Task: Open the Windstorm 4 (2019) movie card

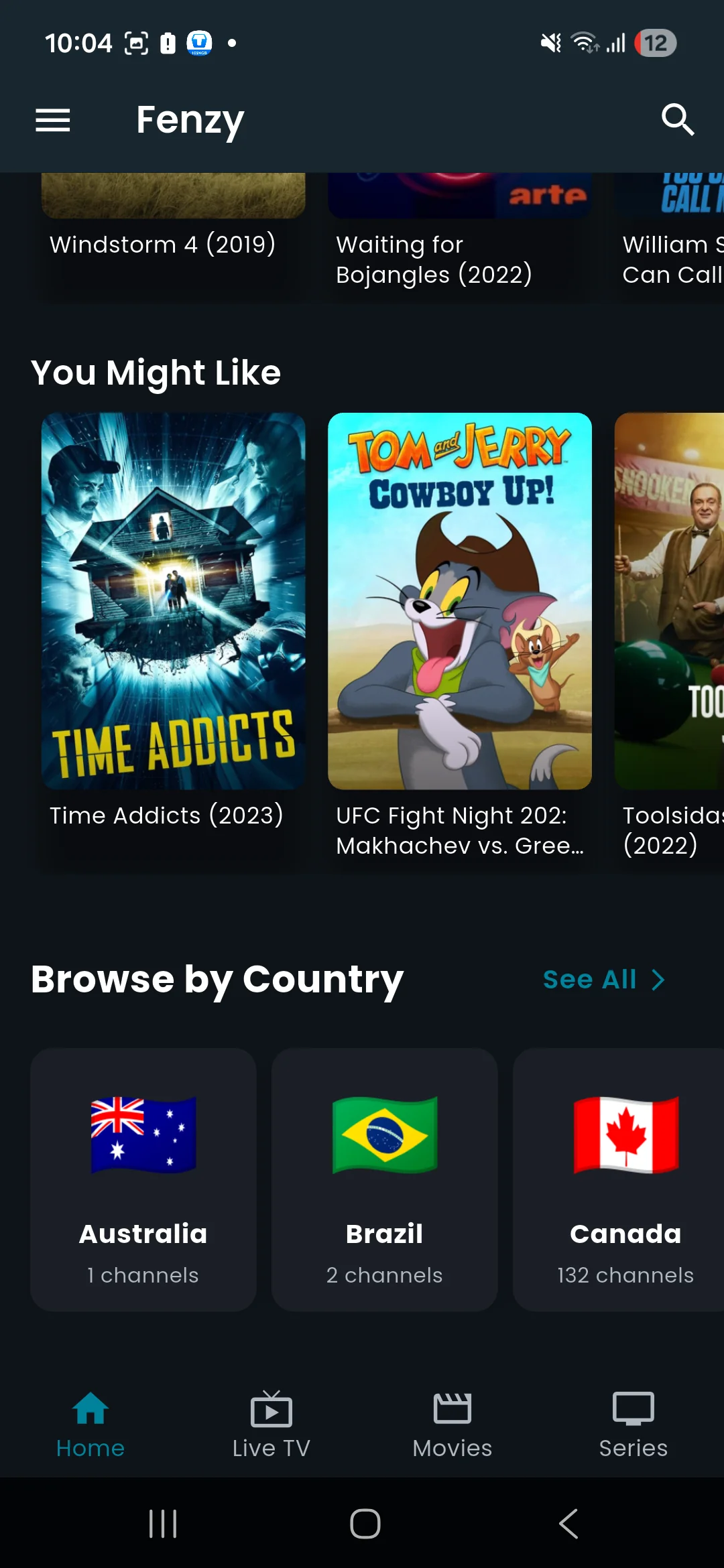Action: pos(173,235)
